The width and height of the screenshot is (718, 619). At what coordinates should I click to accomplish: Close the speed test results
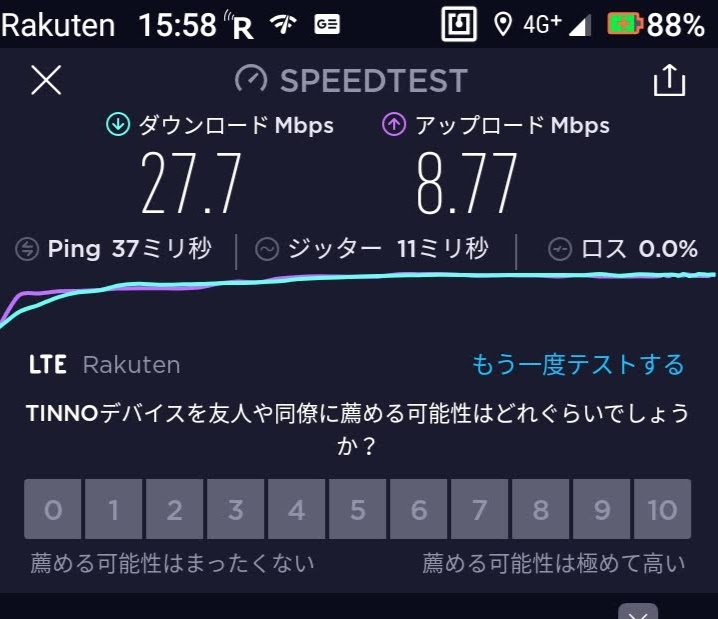pos(46,80)
